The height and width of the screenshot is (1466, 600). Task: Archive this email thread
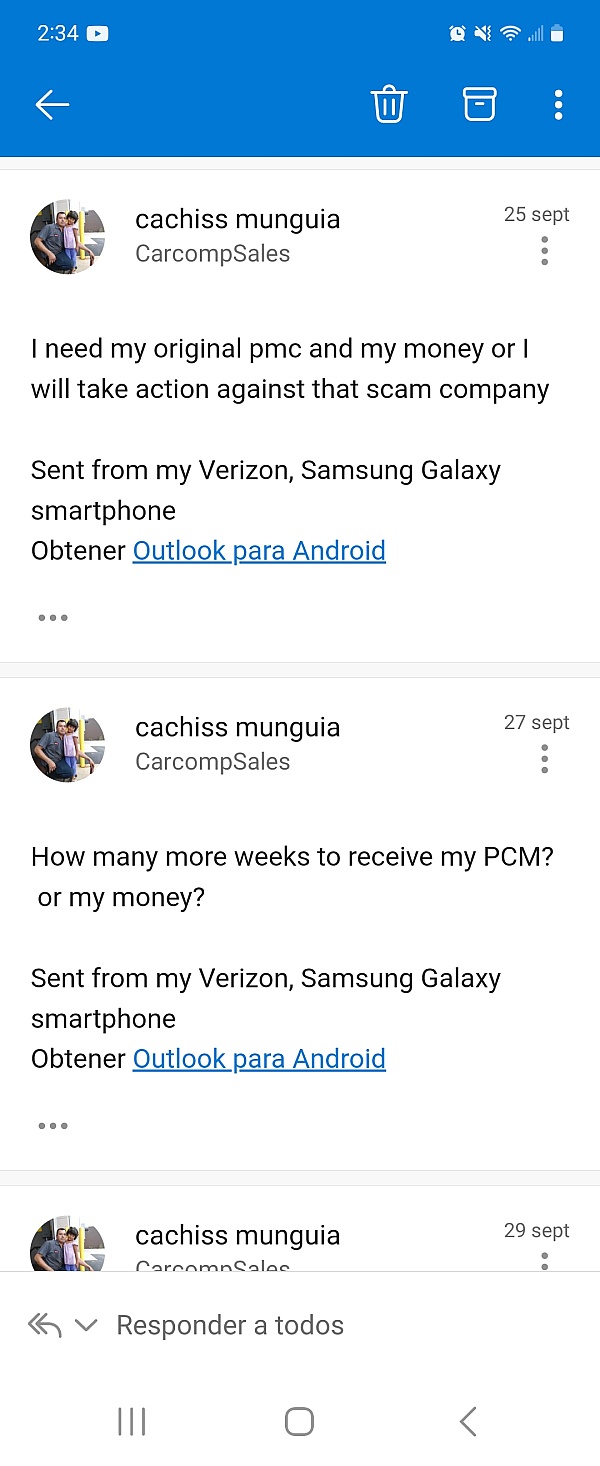[x=479, y=104]
